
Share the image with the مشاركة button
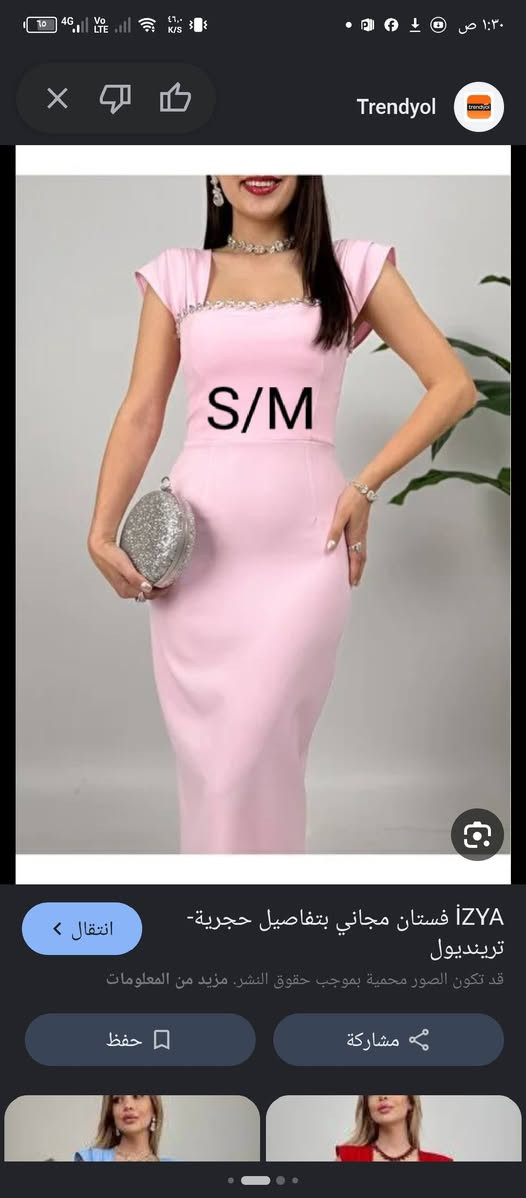coord(388,1039)
